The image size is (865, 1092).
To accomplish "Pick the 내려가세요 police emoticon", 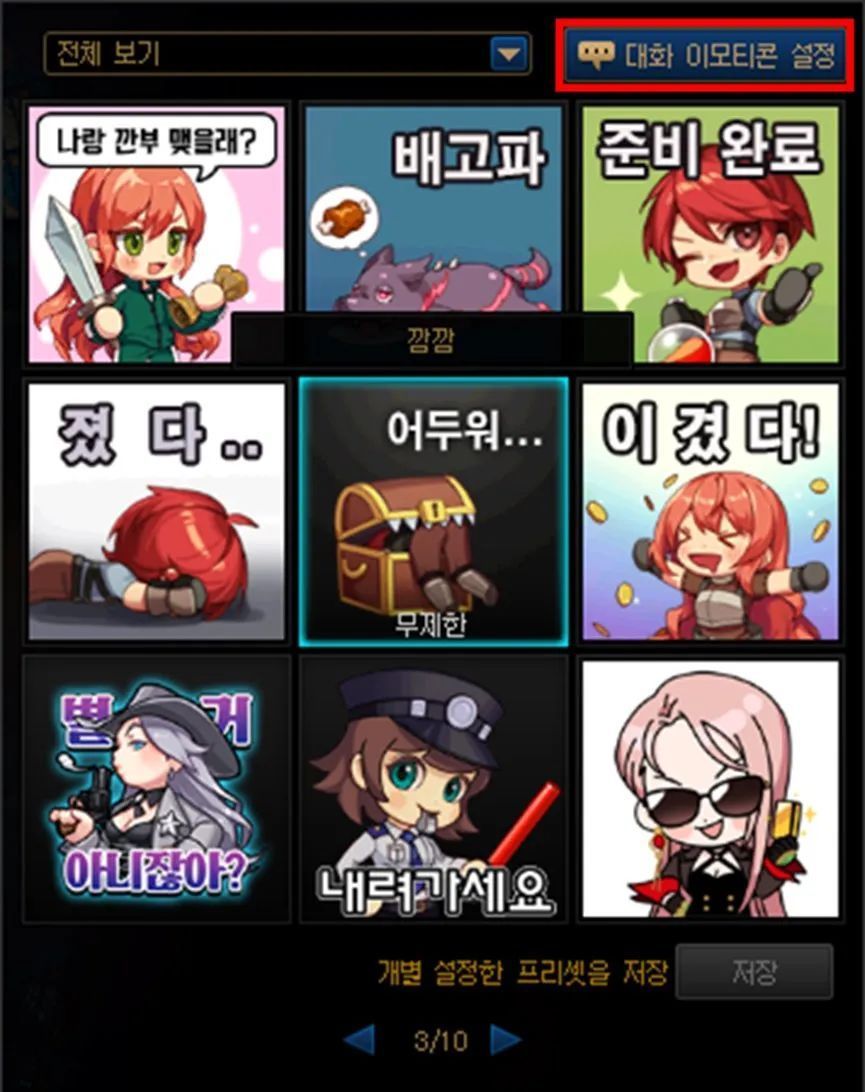I will 433,788.
